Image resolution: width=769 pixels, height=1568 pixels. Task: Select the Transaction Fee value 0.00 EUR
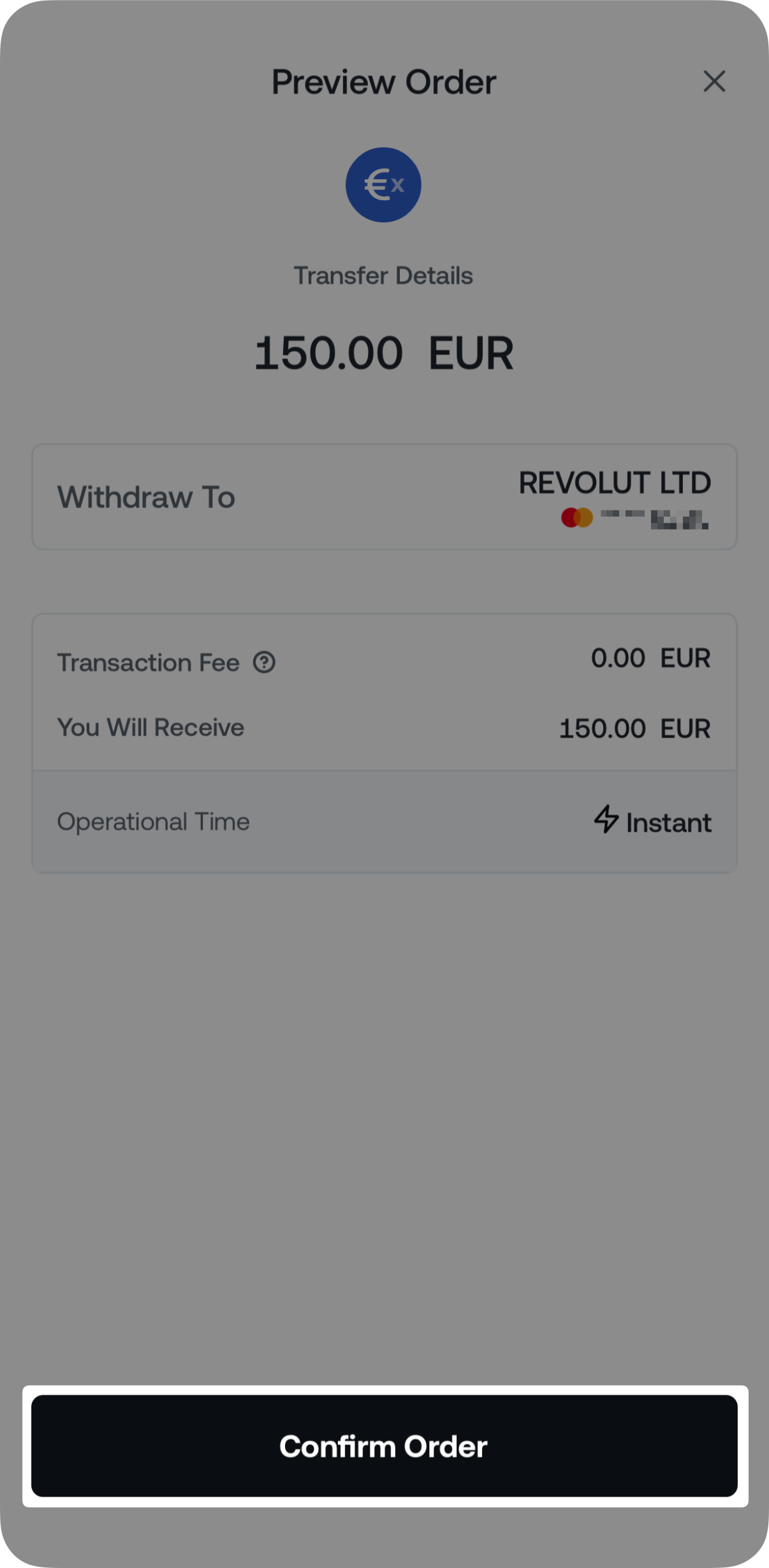(x=650, y=658)
